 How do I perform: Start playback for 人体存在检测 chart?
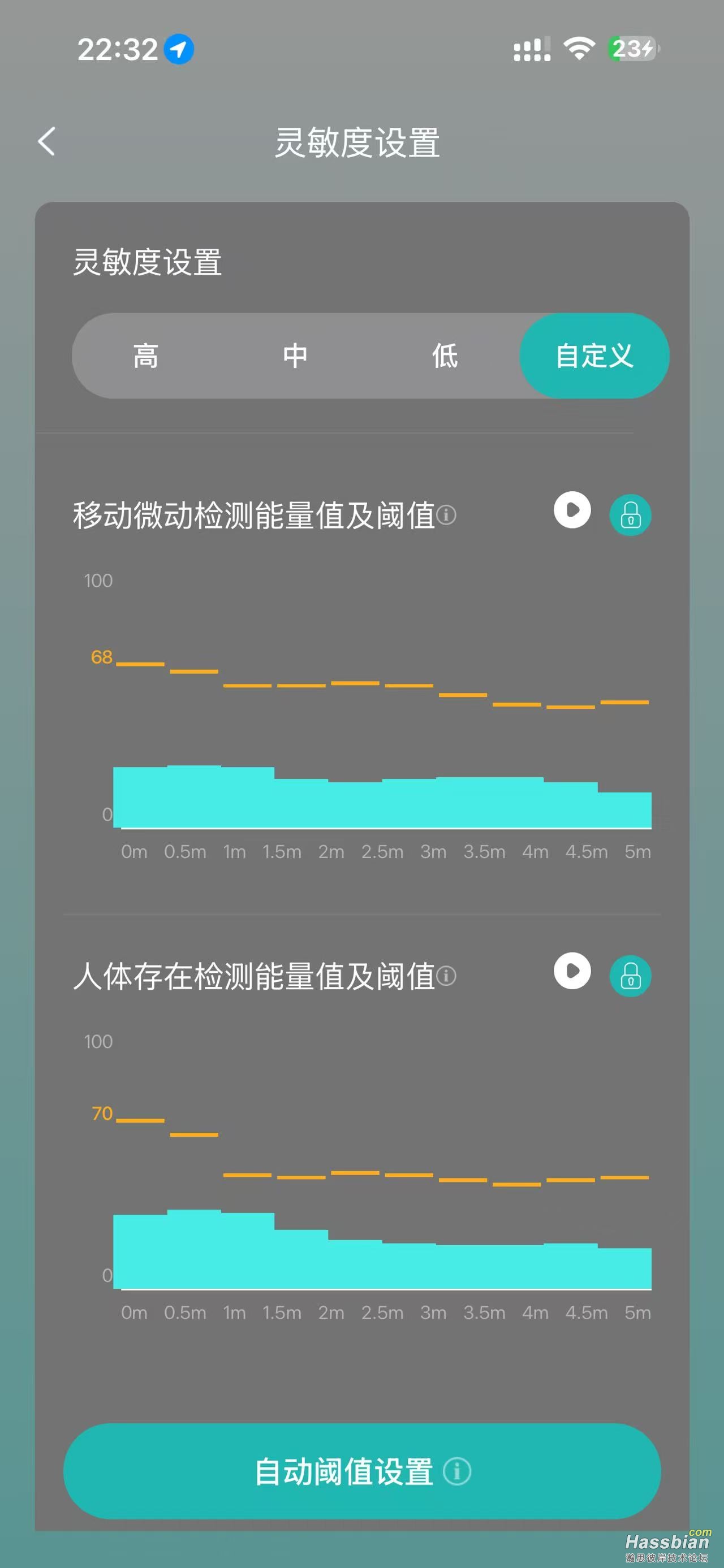(x=572, y=971)
